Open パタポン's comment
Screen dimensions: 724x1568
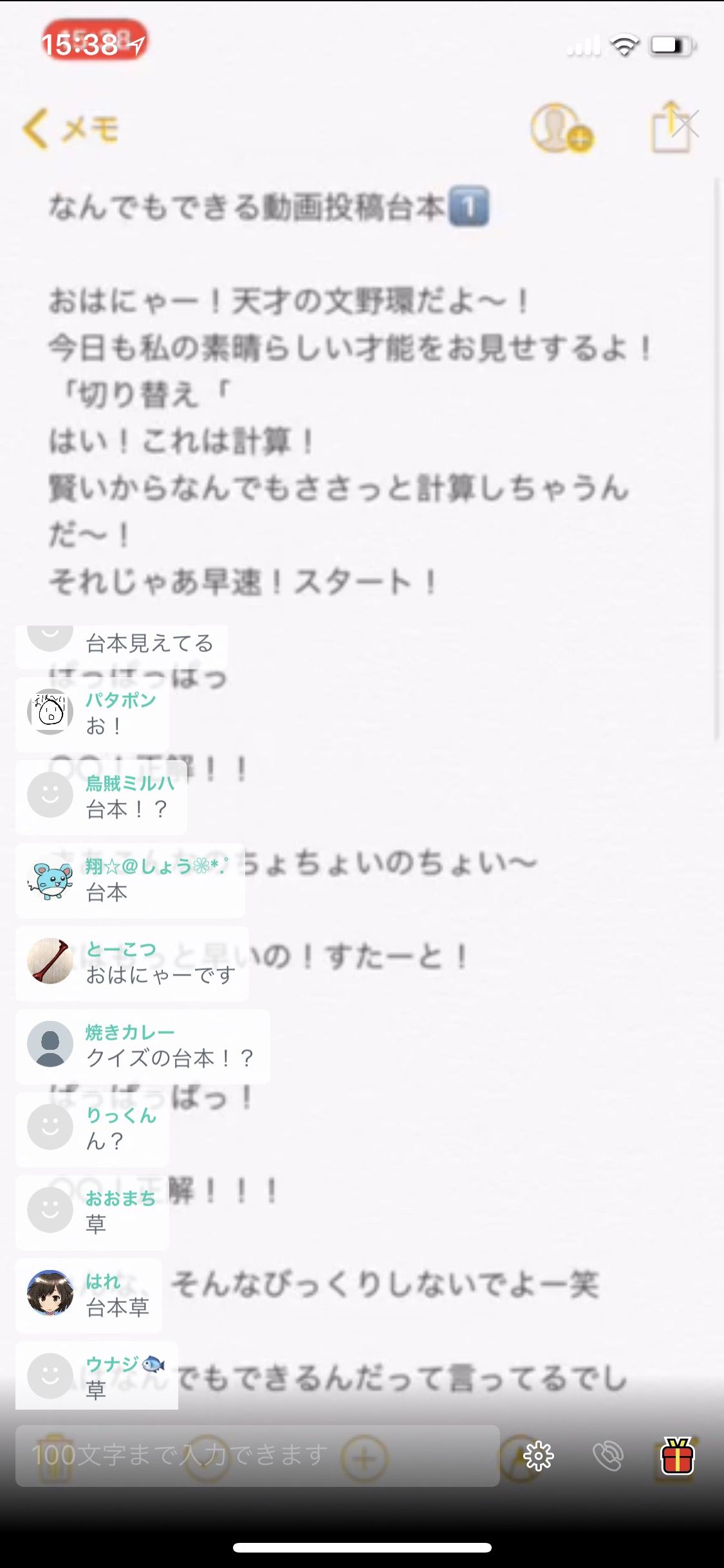(x=93, y=713)
